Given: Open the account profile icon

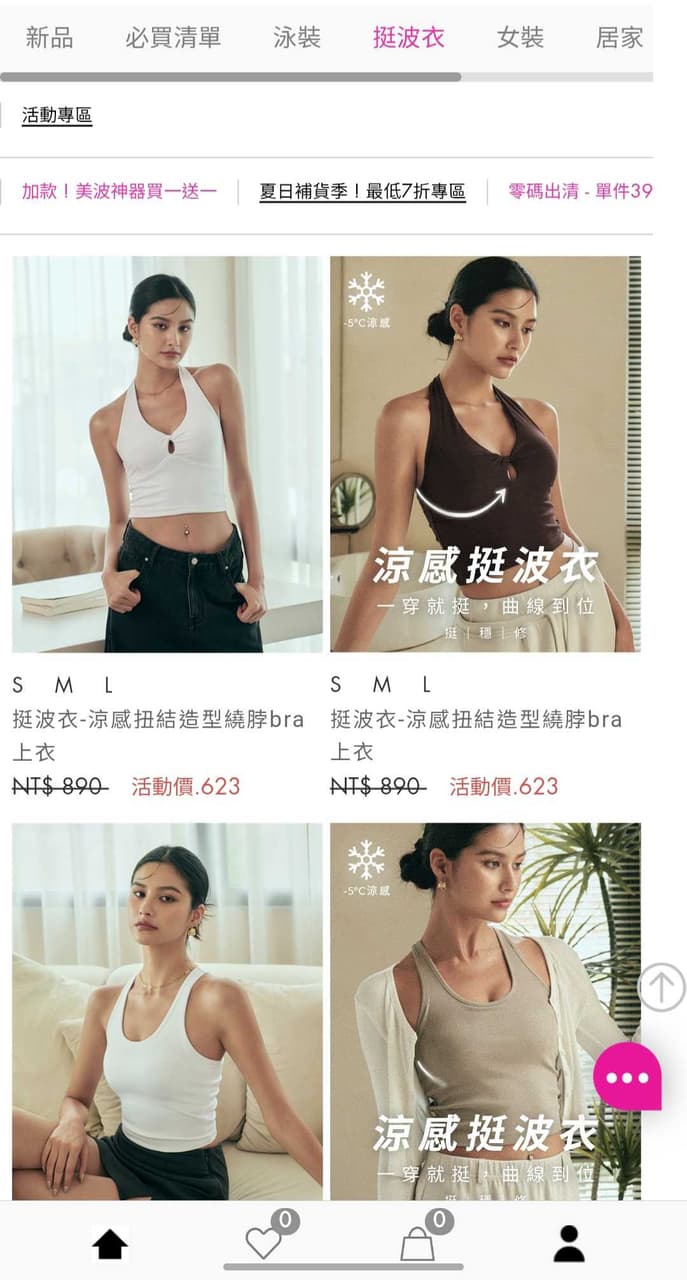Looking at the screenshot, I should click(569, 1243).
